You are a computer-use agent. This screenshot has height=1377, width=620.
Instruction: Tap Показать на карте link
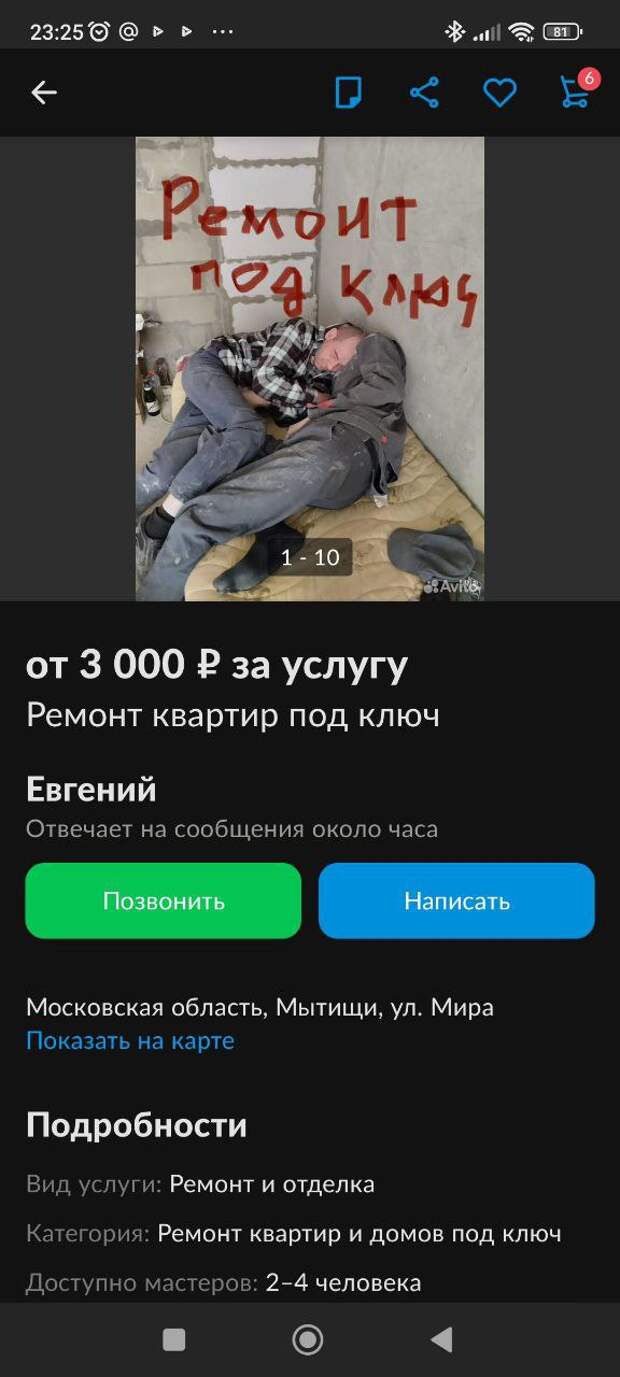[x=130, y=1040]
